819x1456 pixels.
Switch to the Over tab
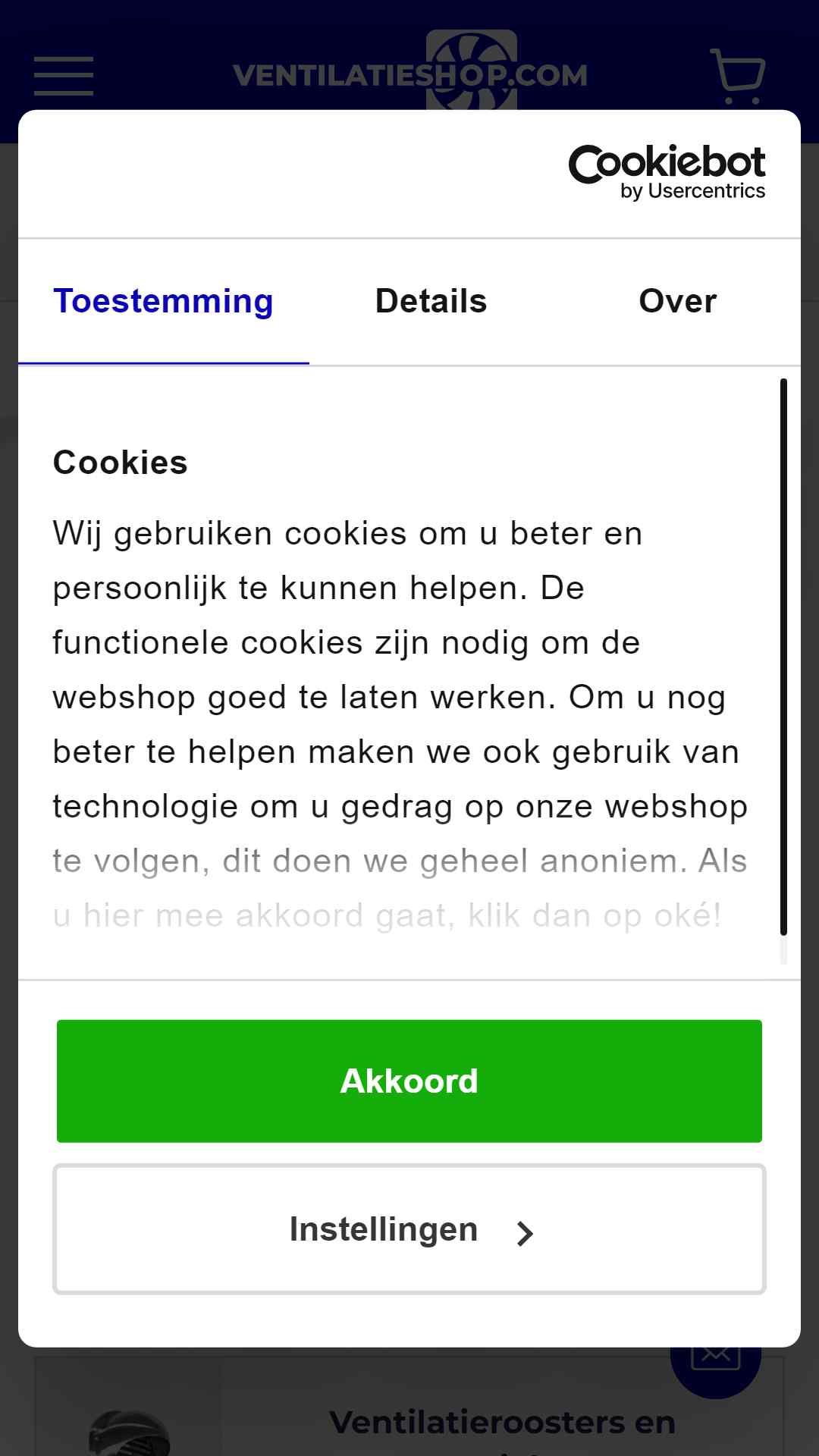click(677, 302)
